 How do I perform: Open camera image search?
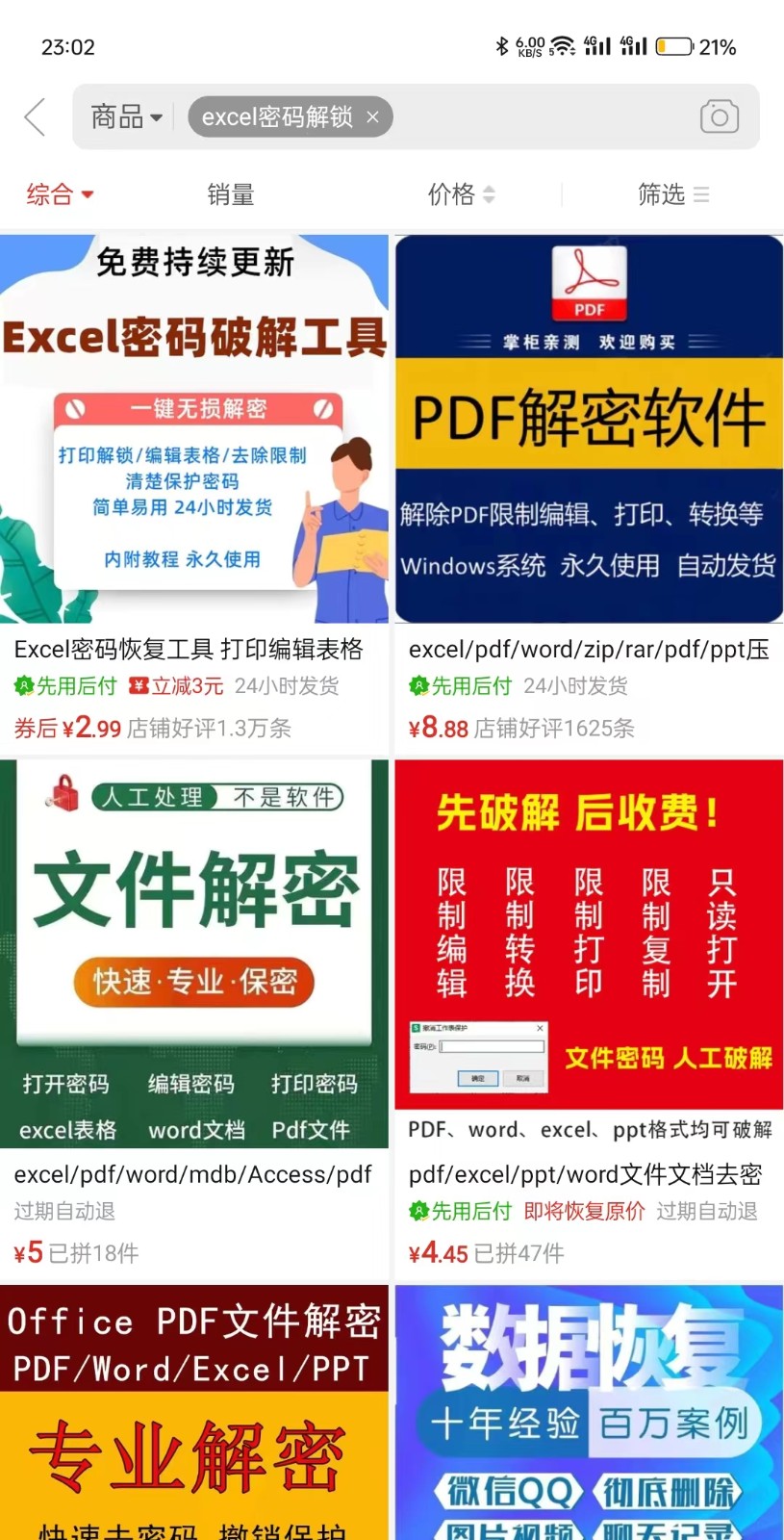click(719, 117)
